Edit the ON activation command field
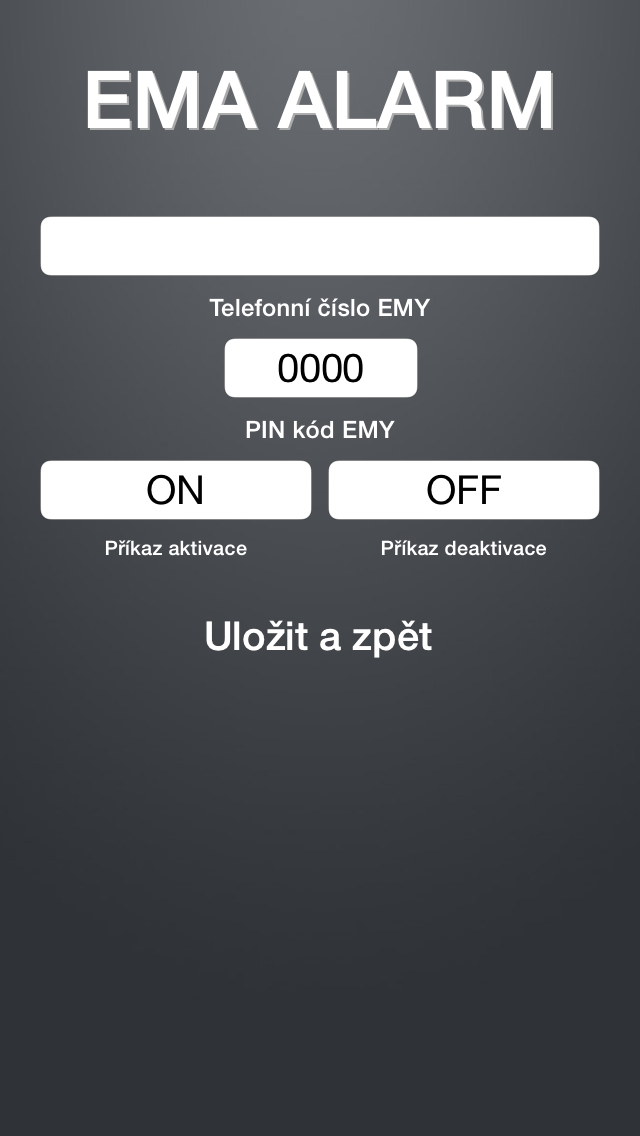 [175, 490]
